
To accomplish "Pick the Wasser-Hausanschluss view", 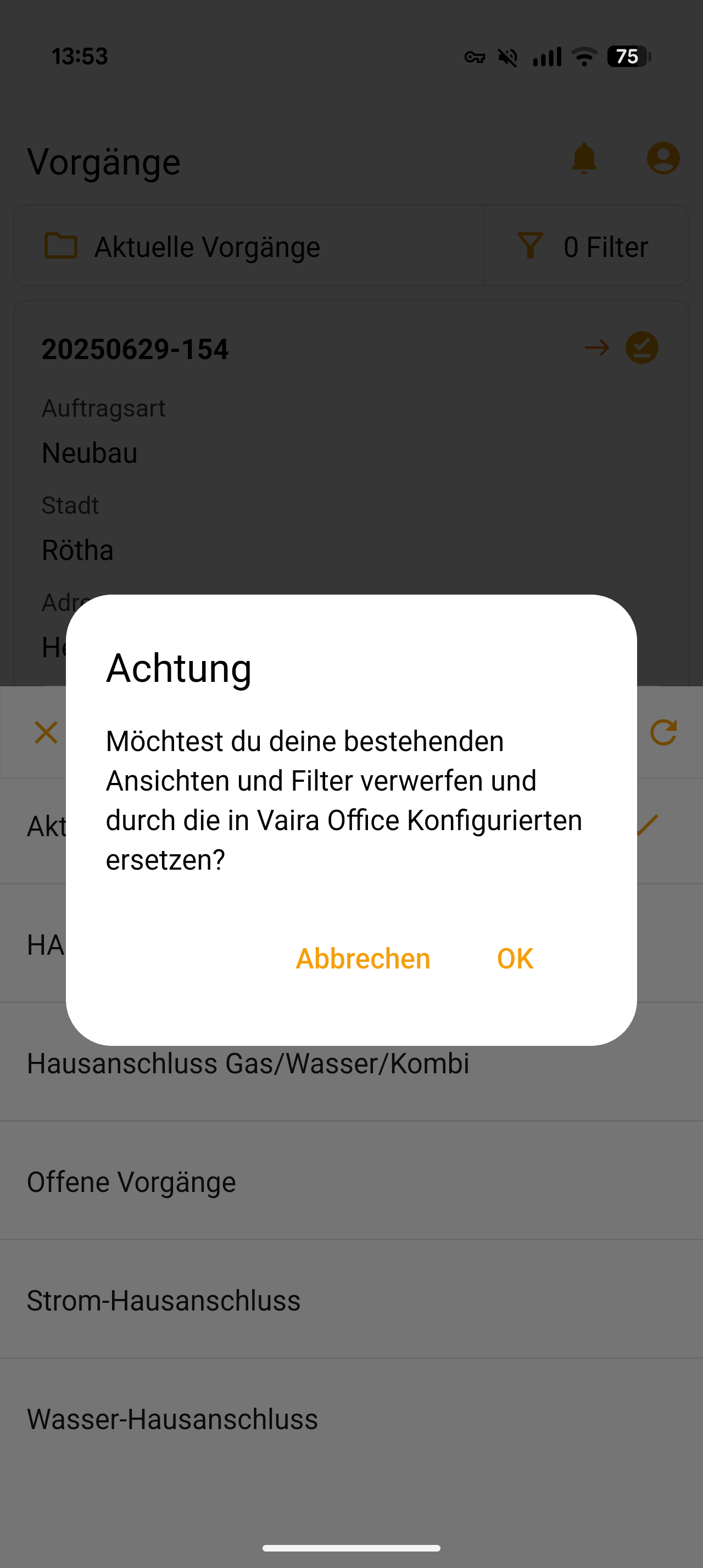I will pyautogui.click(x=172, y=1419).
